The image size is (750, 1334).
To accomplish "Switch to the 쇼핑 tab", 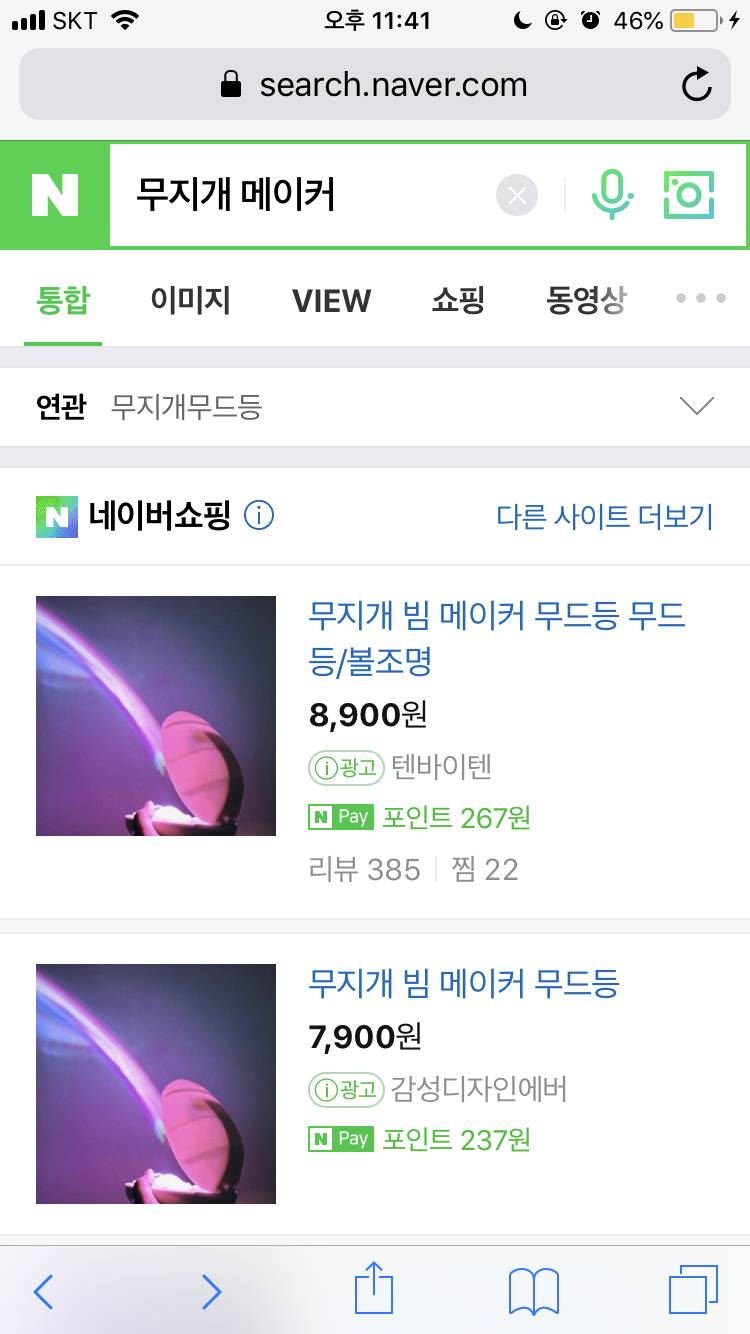I will point(456,299).
